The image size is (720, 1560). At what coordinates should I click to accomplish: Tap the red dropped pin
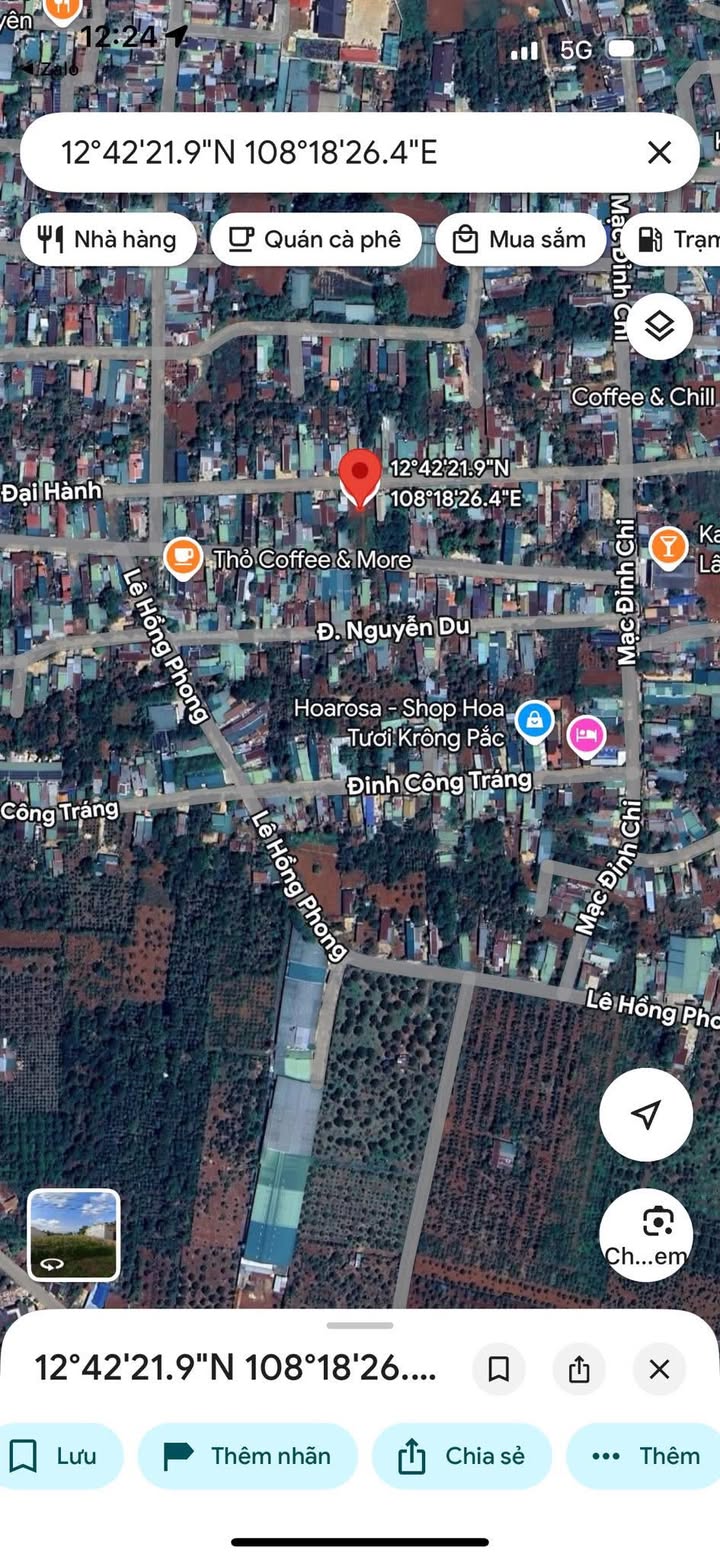(x=360, y=478)
